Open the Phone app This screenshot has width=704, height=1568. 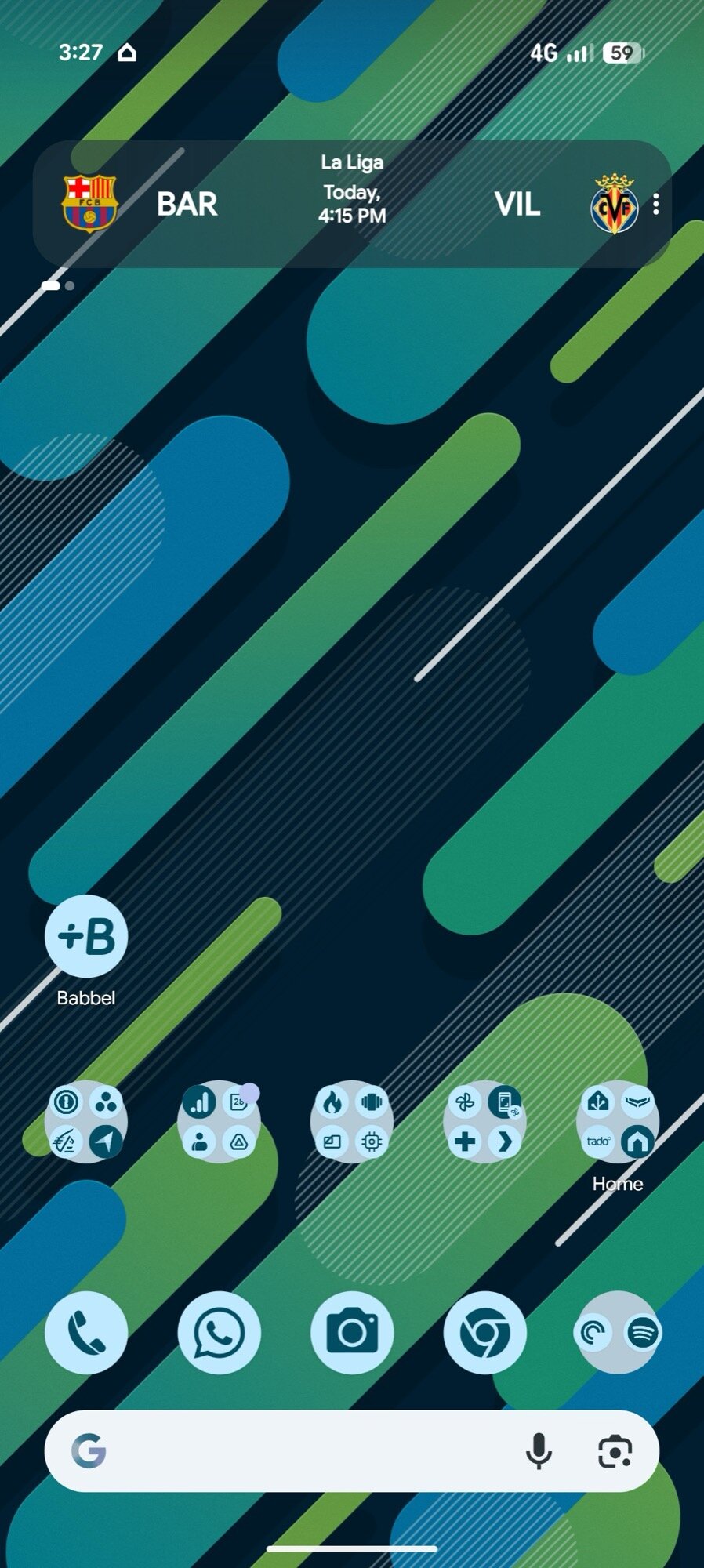tap(86, 1332)
